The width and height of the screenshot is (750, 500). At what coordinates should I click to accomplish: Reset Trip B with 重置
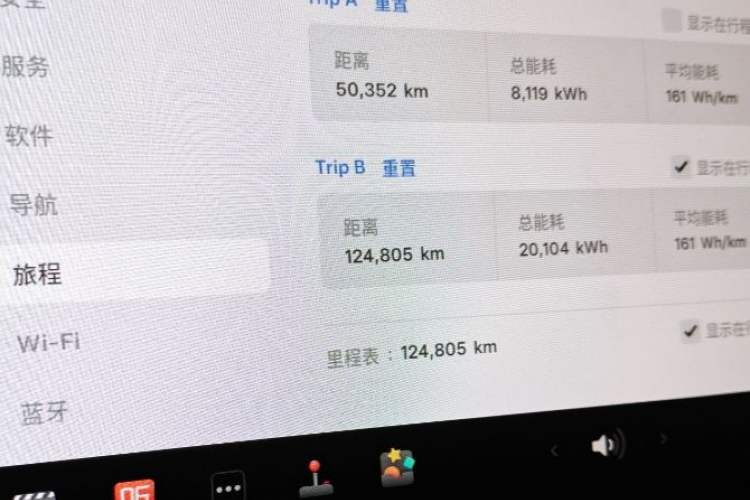398,168
